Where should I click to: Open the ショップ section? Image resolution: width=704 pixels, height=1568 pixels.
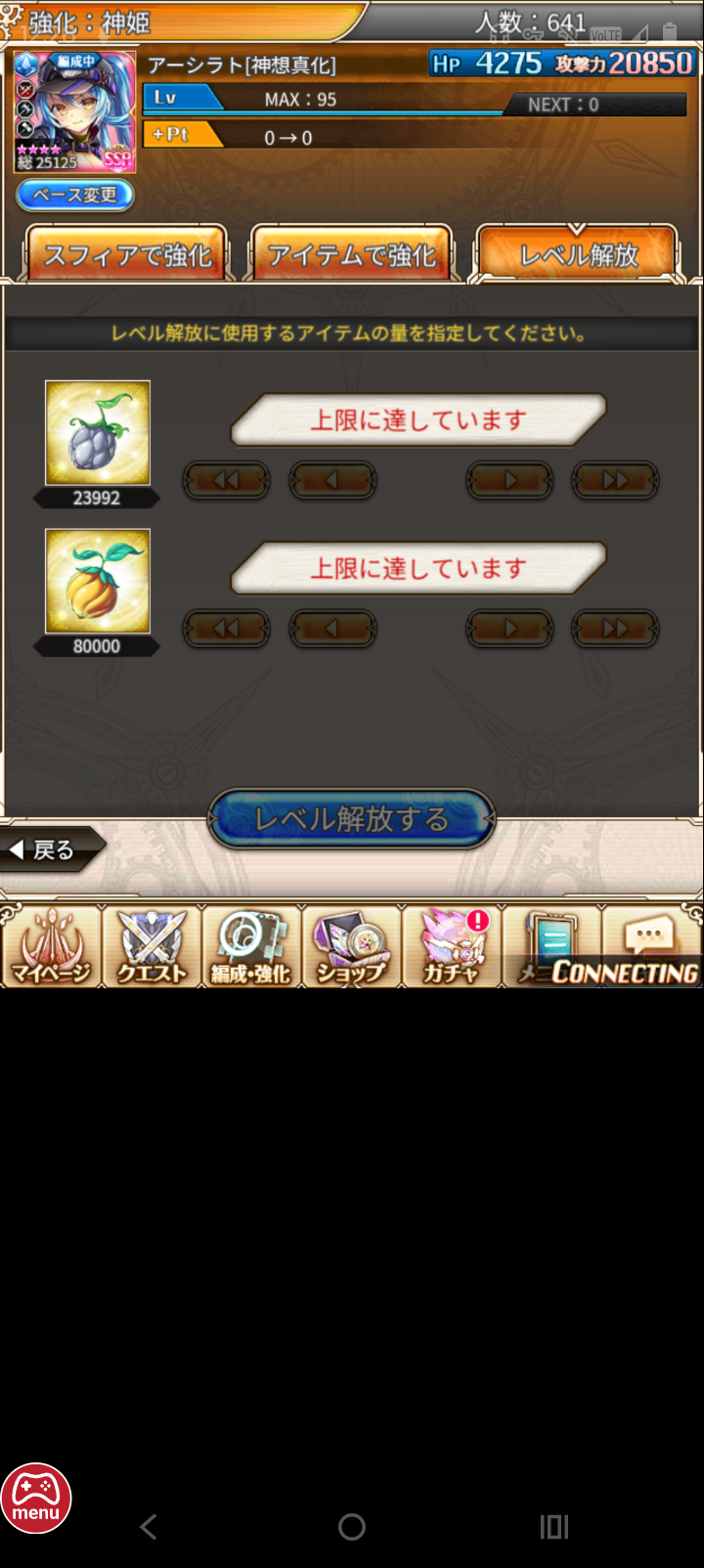[352, 945]
